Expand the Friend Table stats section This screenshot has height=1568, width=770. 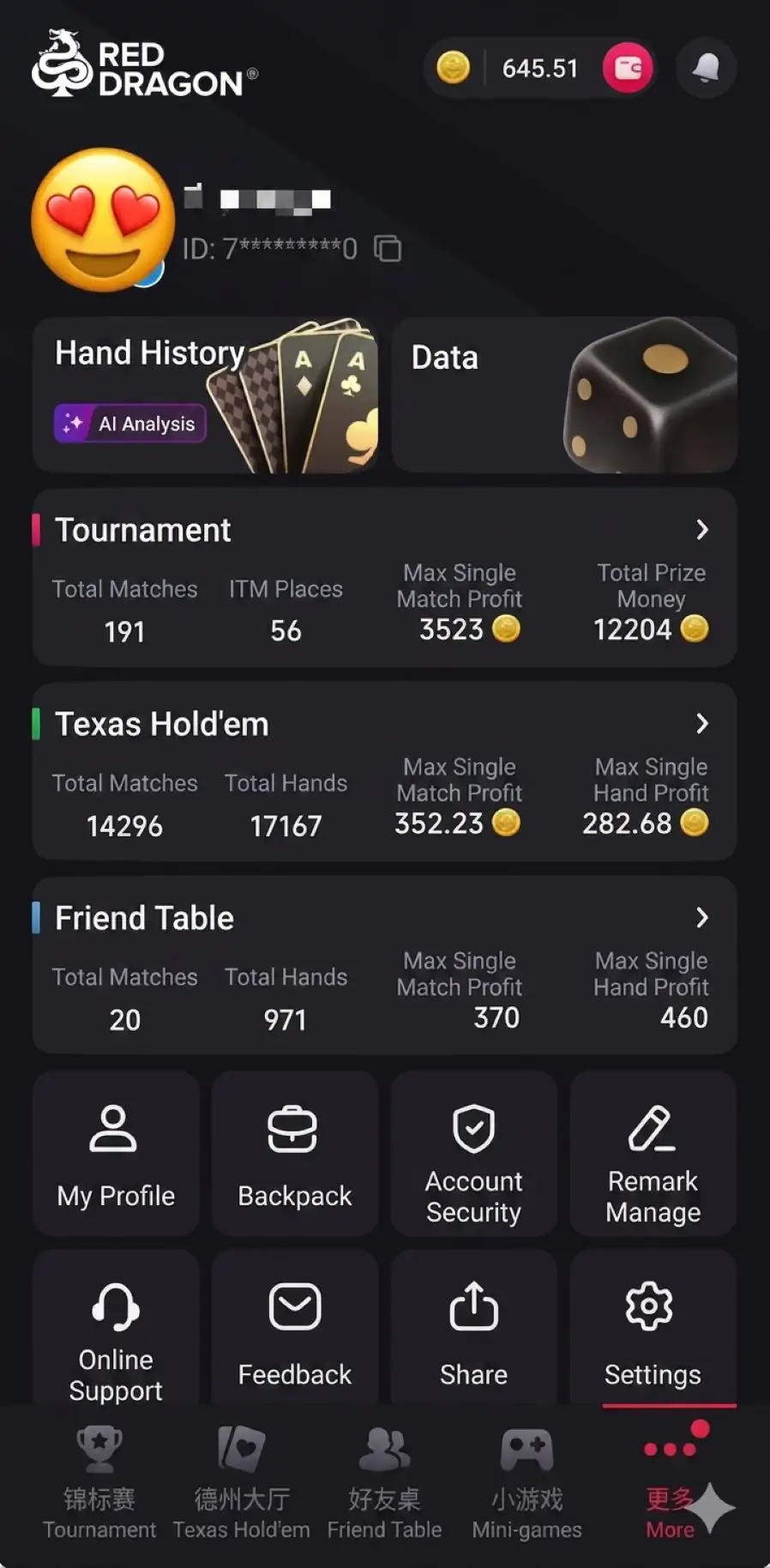click(702, 918)
